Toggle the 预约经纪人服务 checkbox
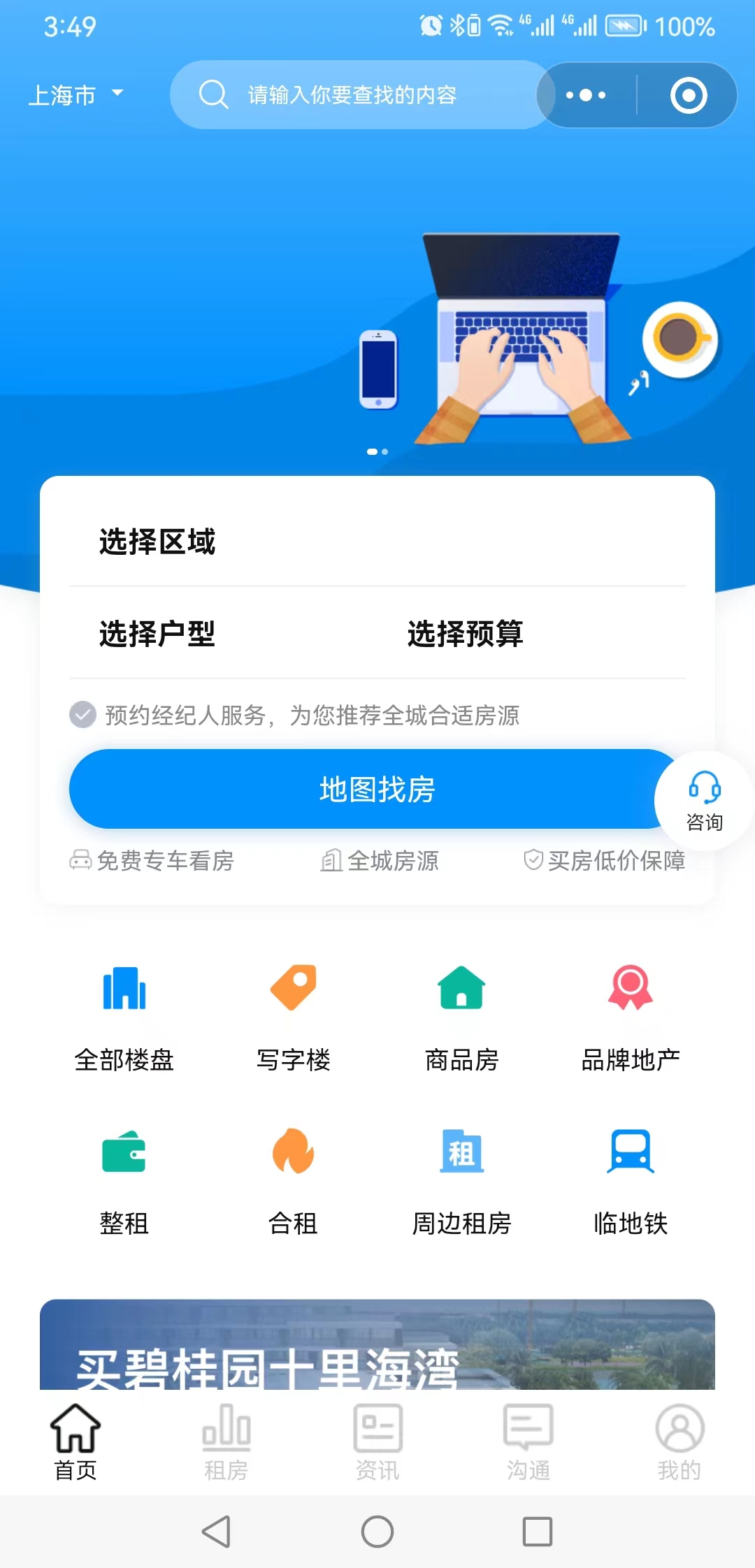The image size is (755, 1568). (x=82, y=715)
